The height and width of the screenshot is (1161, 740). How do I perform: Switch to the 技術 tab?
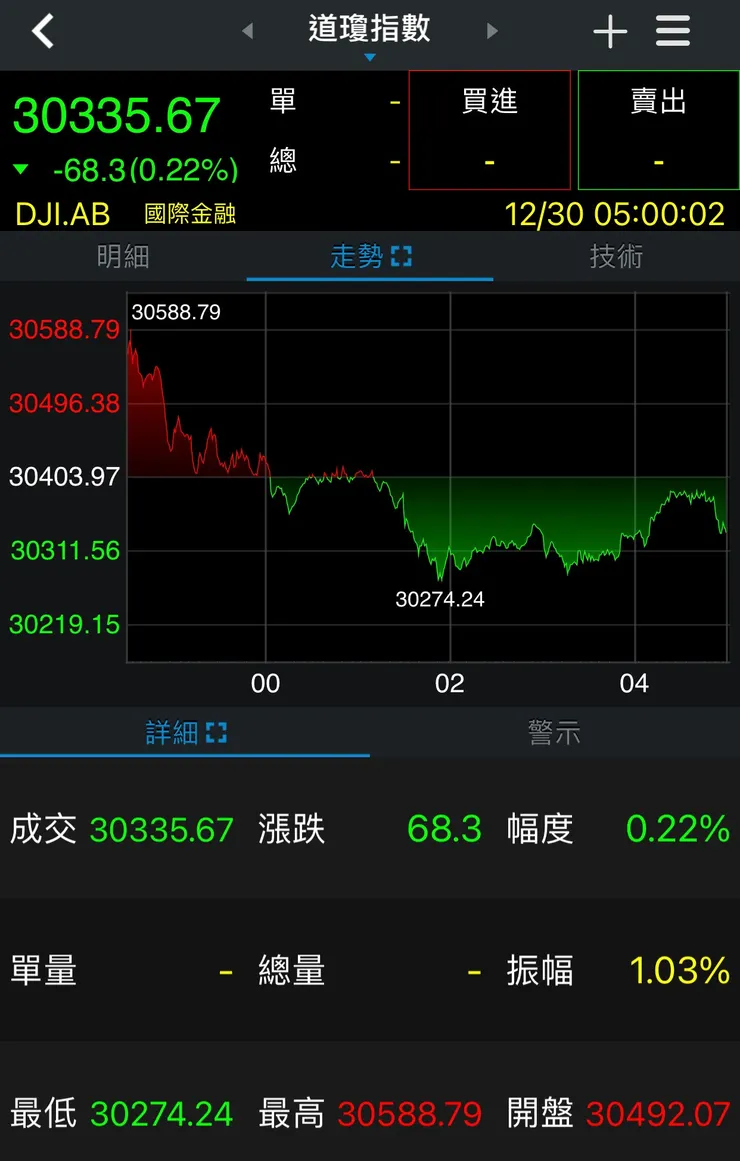point(616,257)
